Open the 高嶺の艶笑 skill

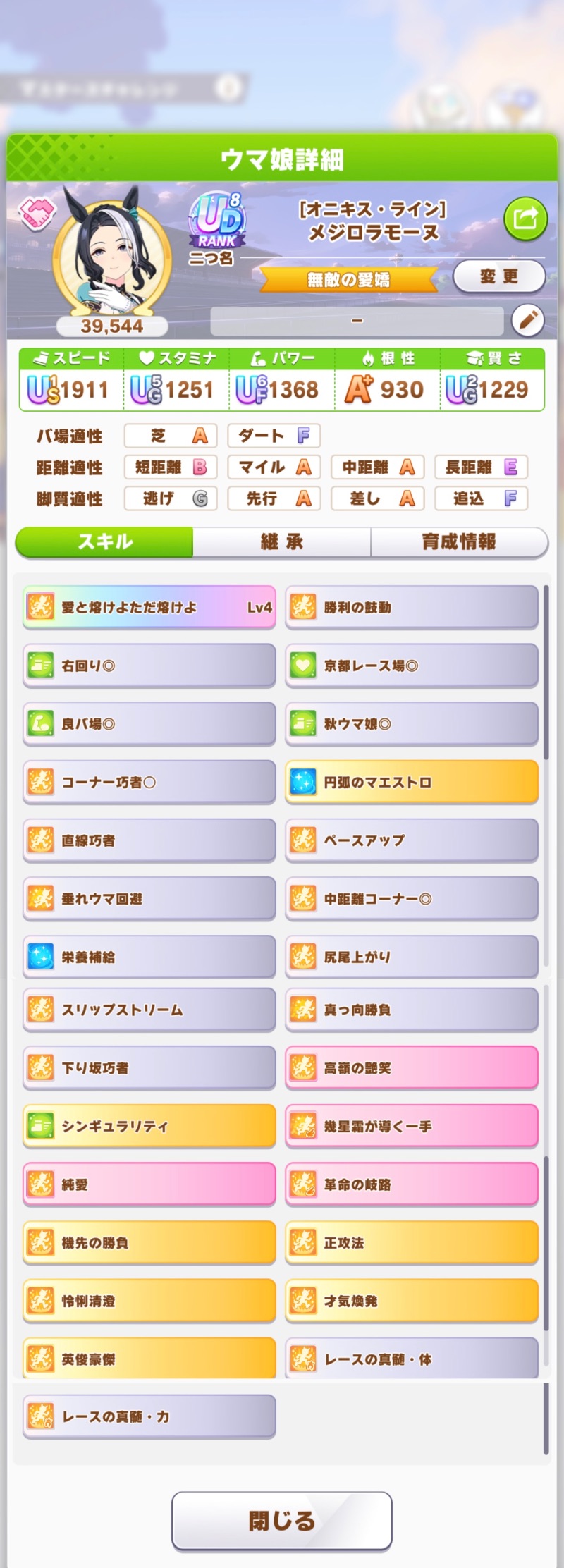pyautogui.click(x=412, y=1067)
